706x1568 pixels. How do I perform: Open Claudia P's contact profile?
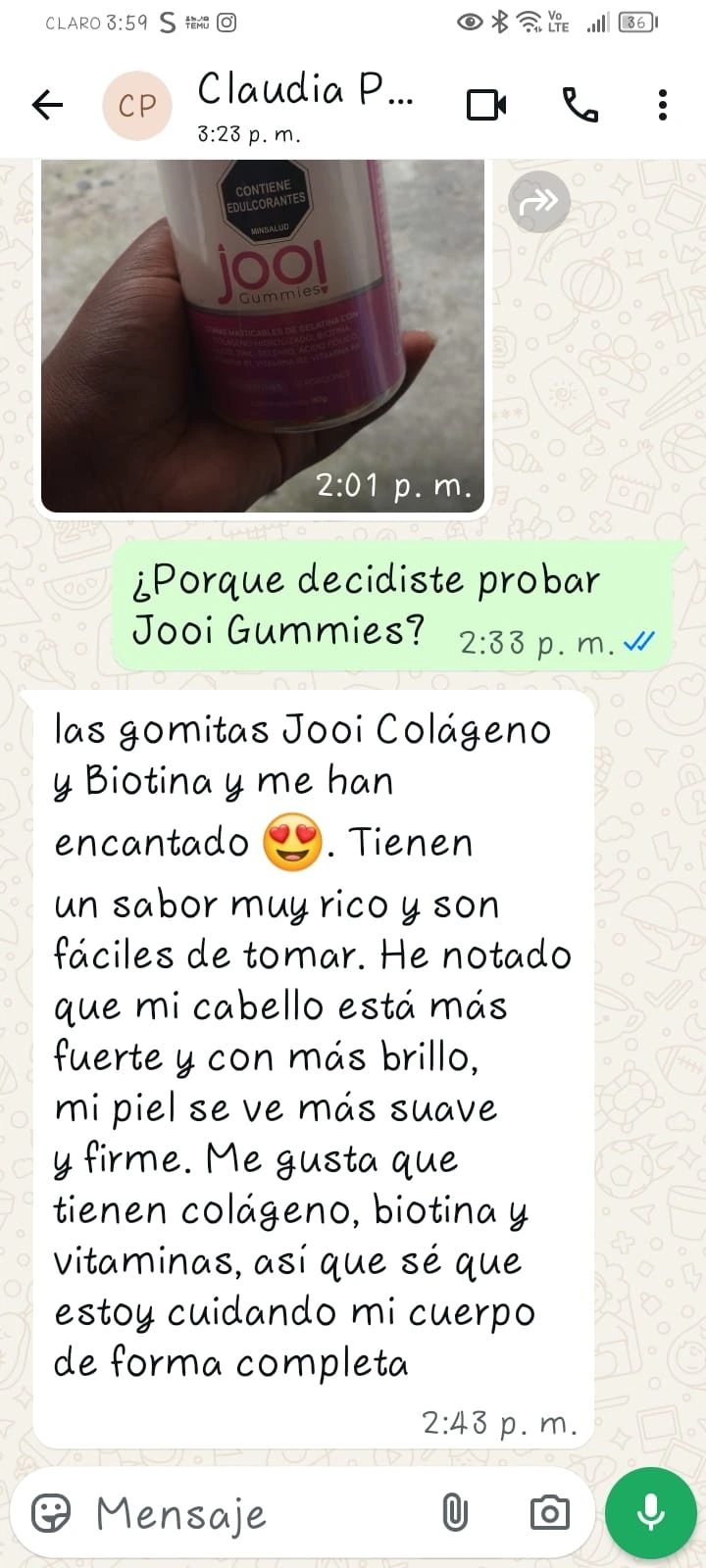click(306, 93)
